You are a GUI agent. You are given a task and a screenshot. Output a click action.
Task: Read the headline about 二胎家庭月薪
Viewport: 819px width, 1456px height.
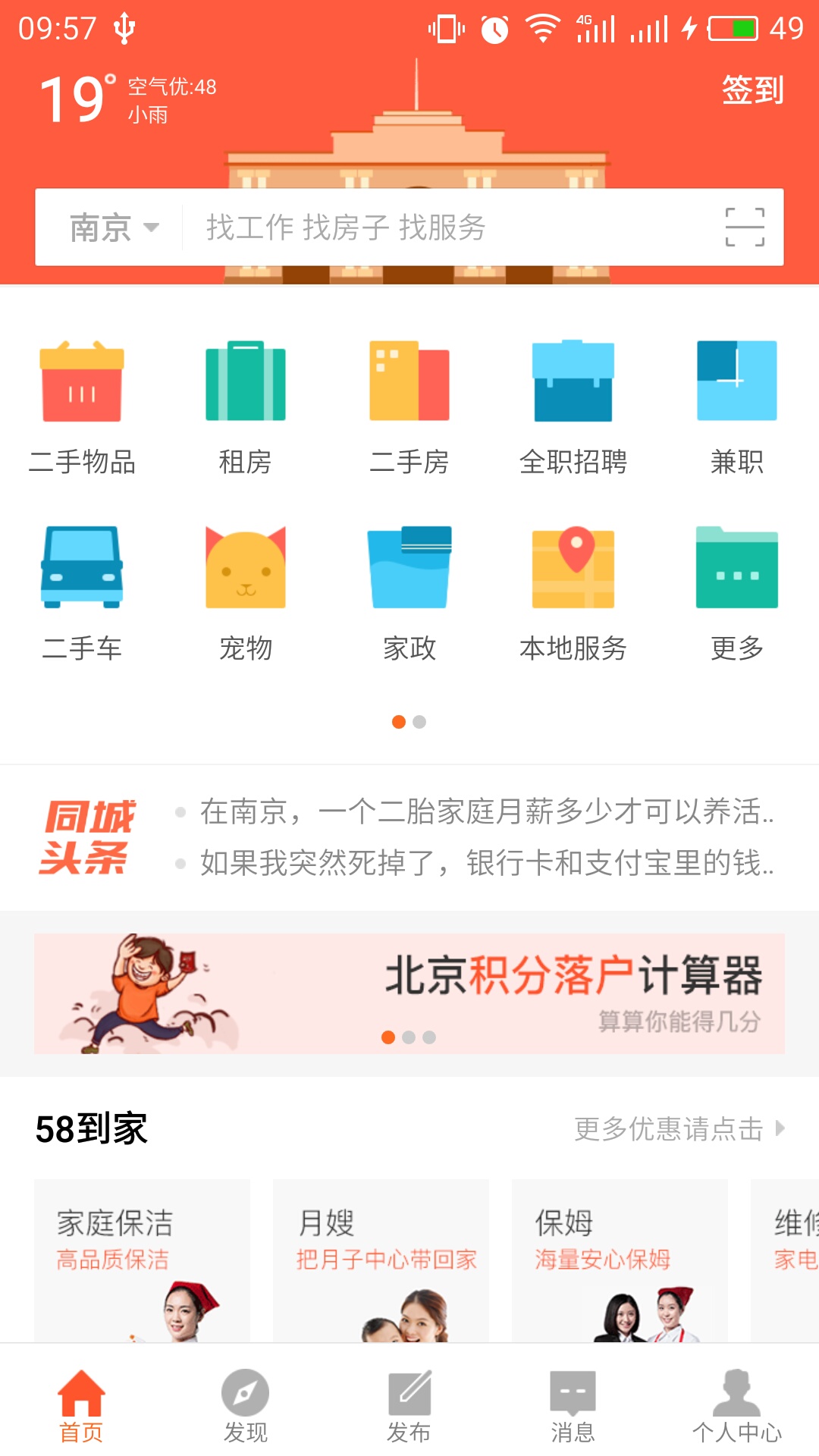click(485, 812)
